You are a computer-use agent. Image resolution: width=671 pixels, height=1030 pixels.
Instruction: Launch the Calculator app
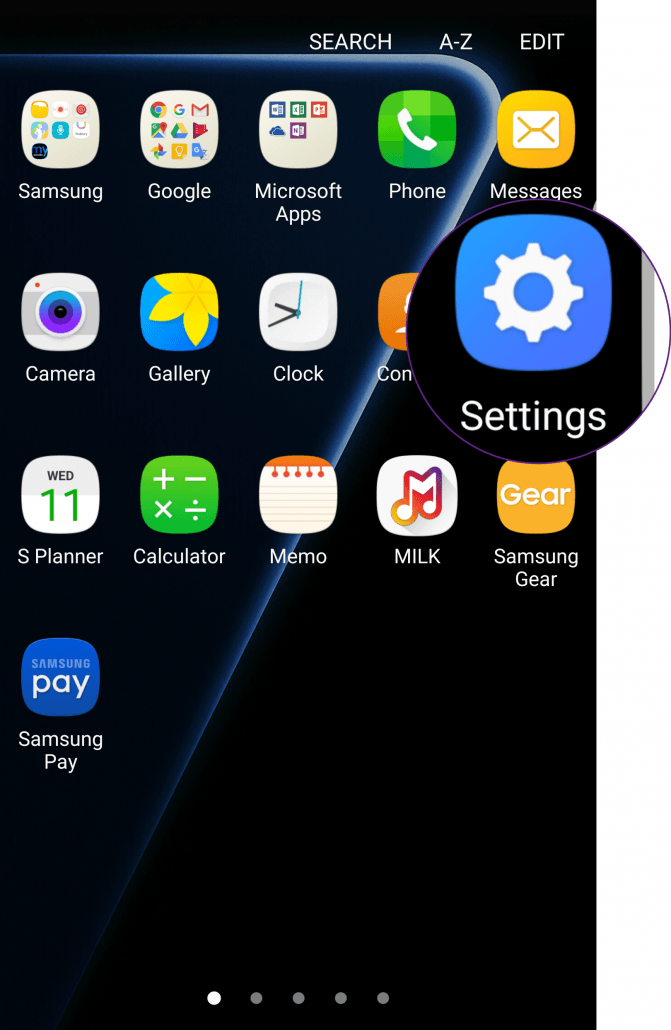(179, 496)
